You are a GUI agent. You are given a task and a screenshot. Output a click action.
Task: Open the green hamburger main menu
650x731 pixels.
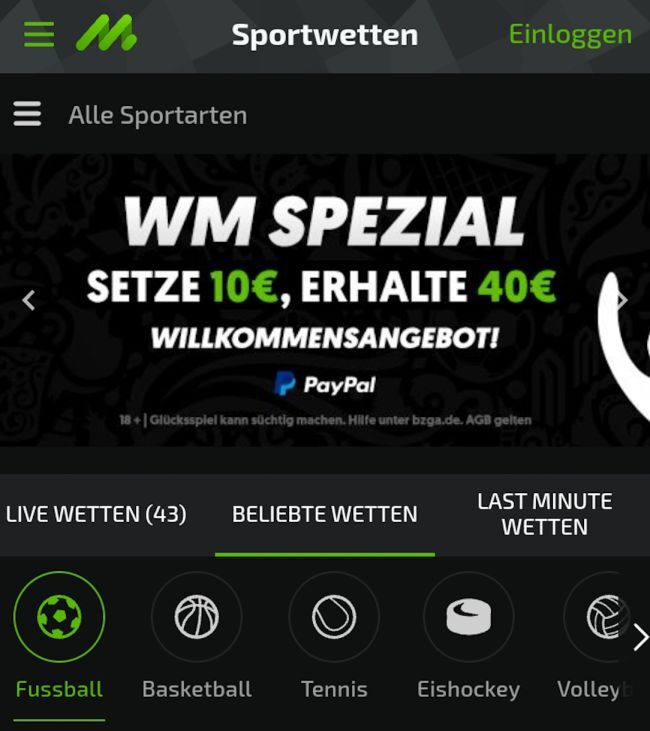(x=39, y=35)
